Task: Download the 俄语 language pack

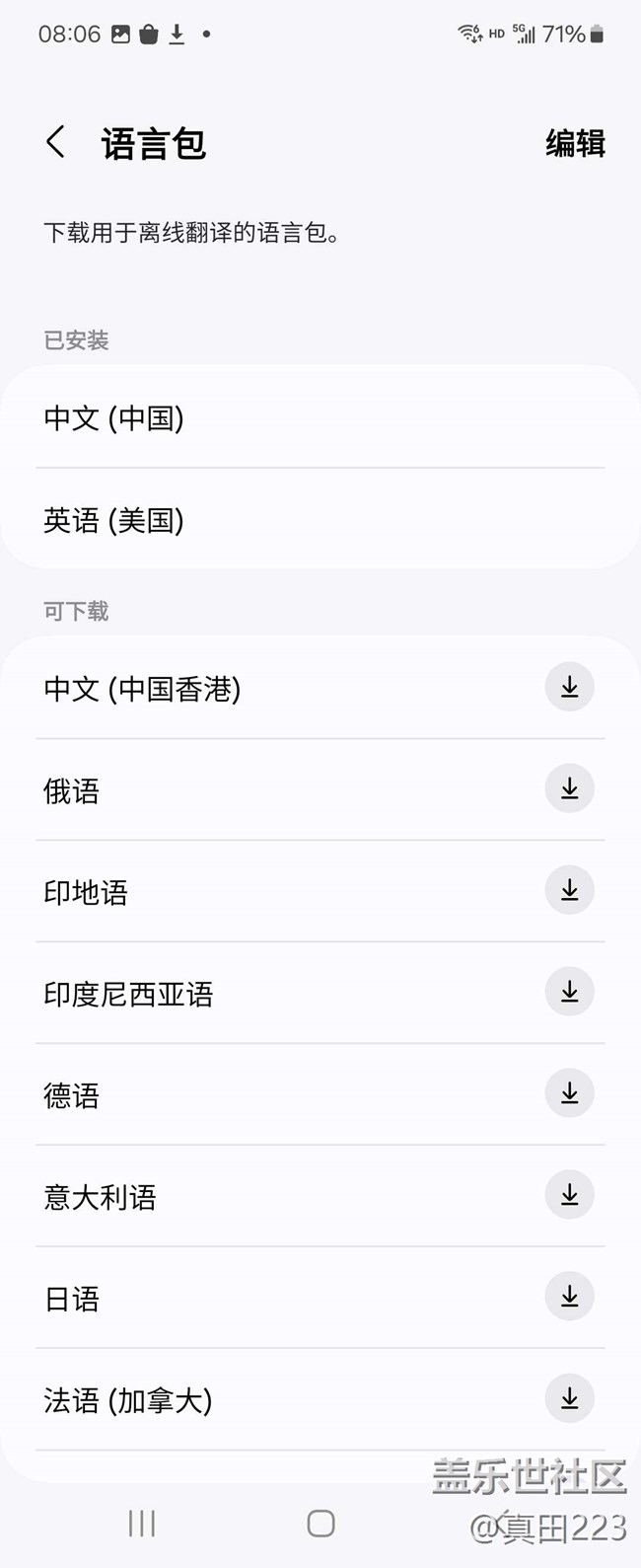Action: pyautogui.click(x=569, y=789)
